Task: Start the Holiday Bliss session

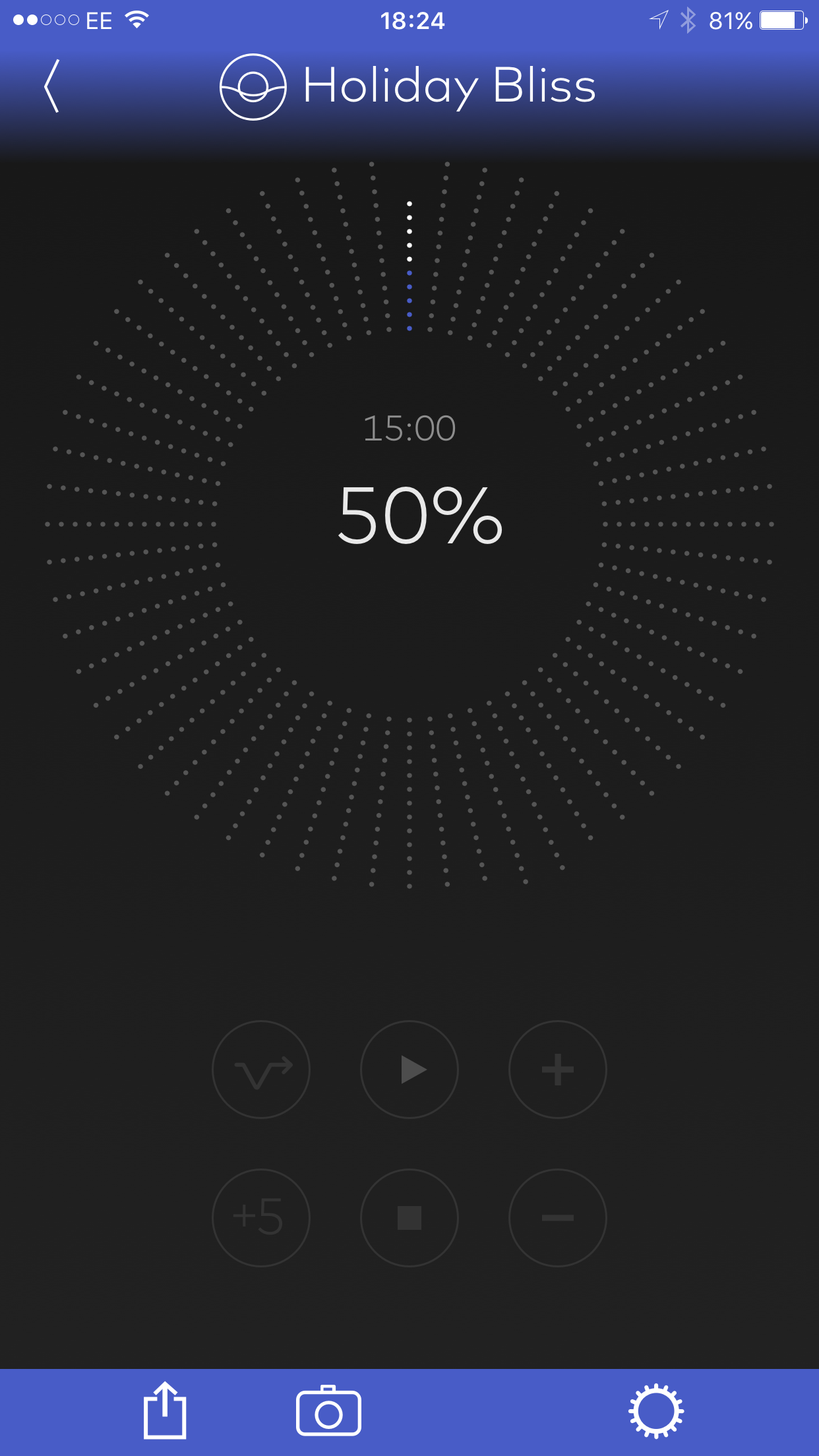Action: [x=409, y=1070]
